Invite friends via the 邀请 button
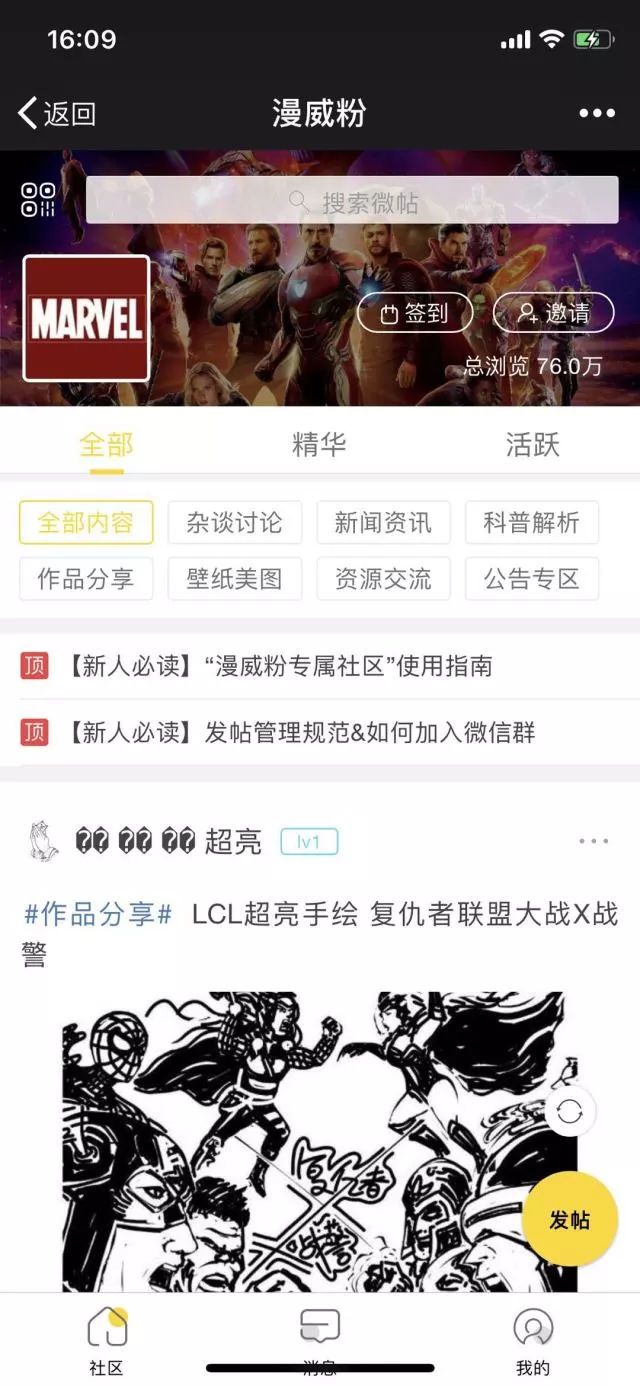 (x=553, y=313)
